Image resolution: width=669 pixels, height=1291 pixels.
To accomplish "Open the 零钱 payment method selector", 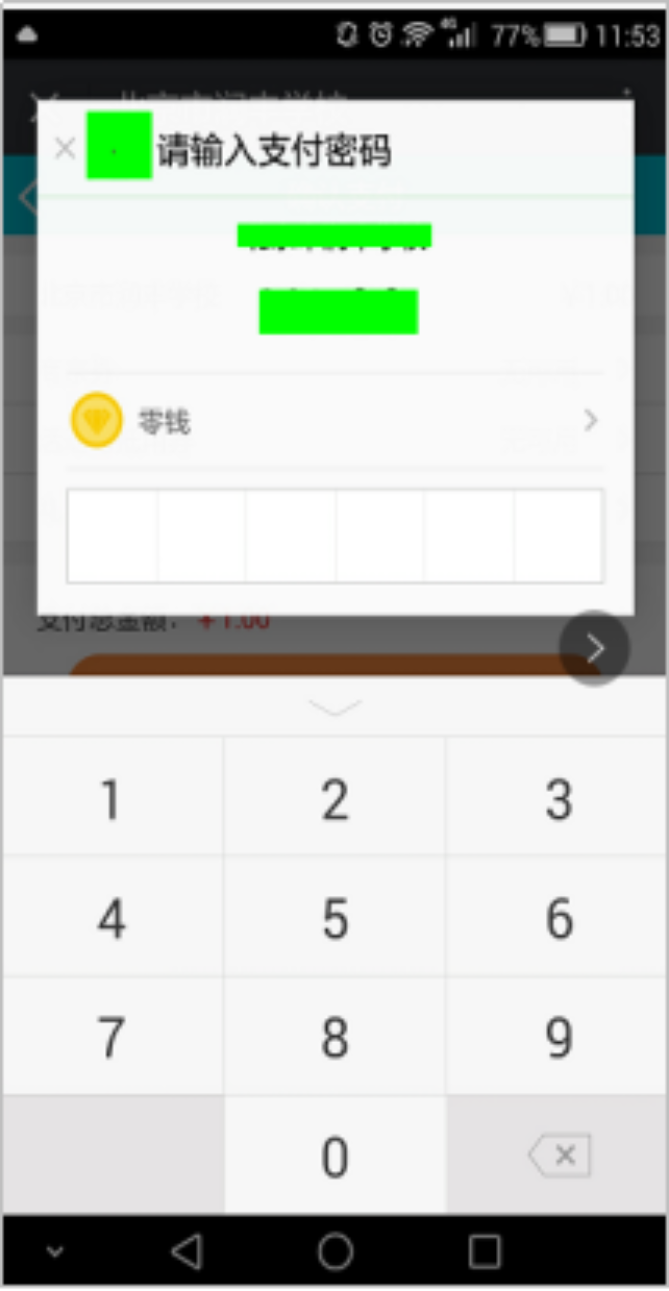I will pyautogui.click(x=334, y=421).
